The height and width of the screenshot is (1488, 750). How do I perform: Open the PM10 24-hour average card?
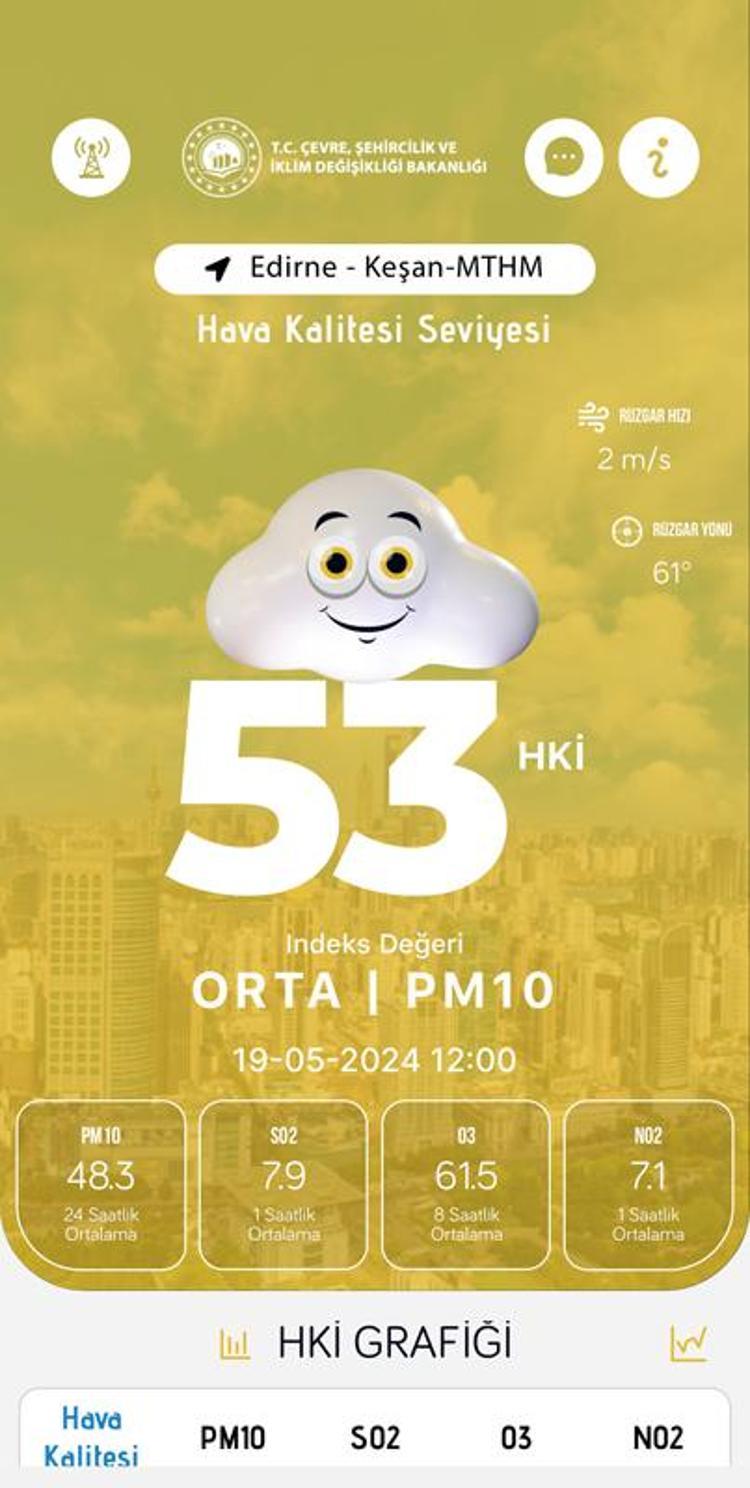(x=101, y=1185)
